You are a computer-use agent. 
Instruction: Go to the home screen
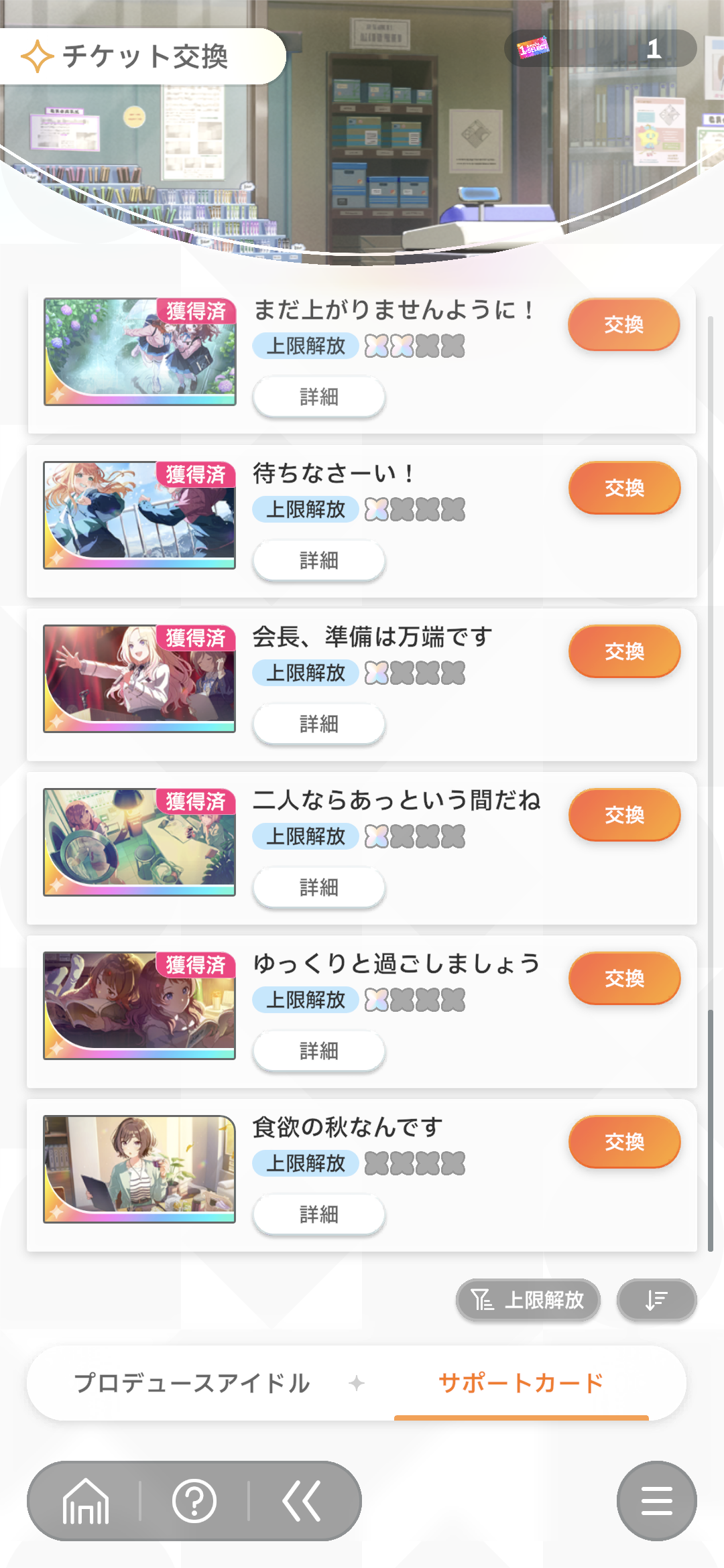[x=86, y=1501]
